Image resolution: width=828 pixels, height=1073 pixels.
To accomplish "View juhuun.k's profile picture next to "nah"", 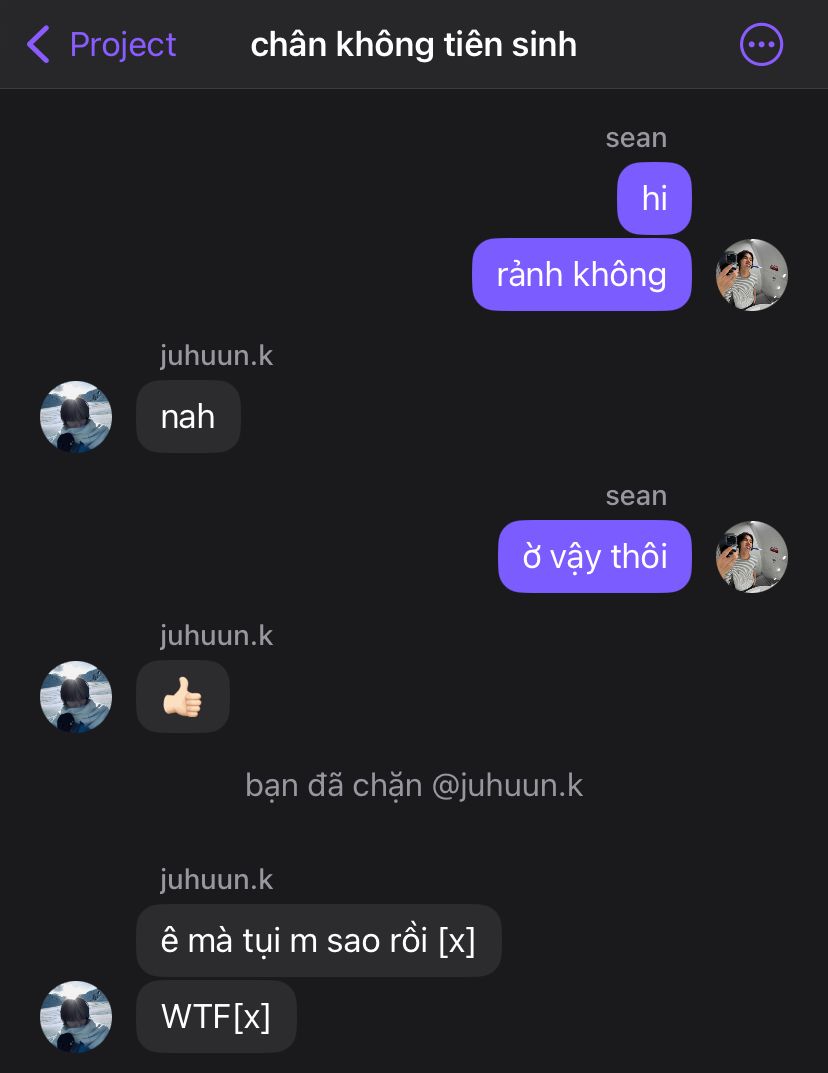I will [x=76, y=416].
